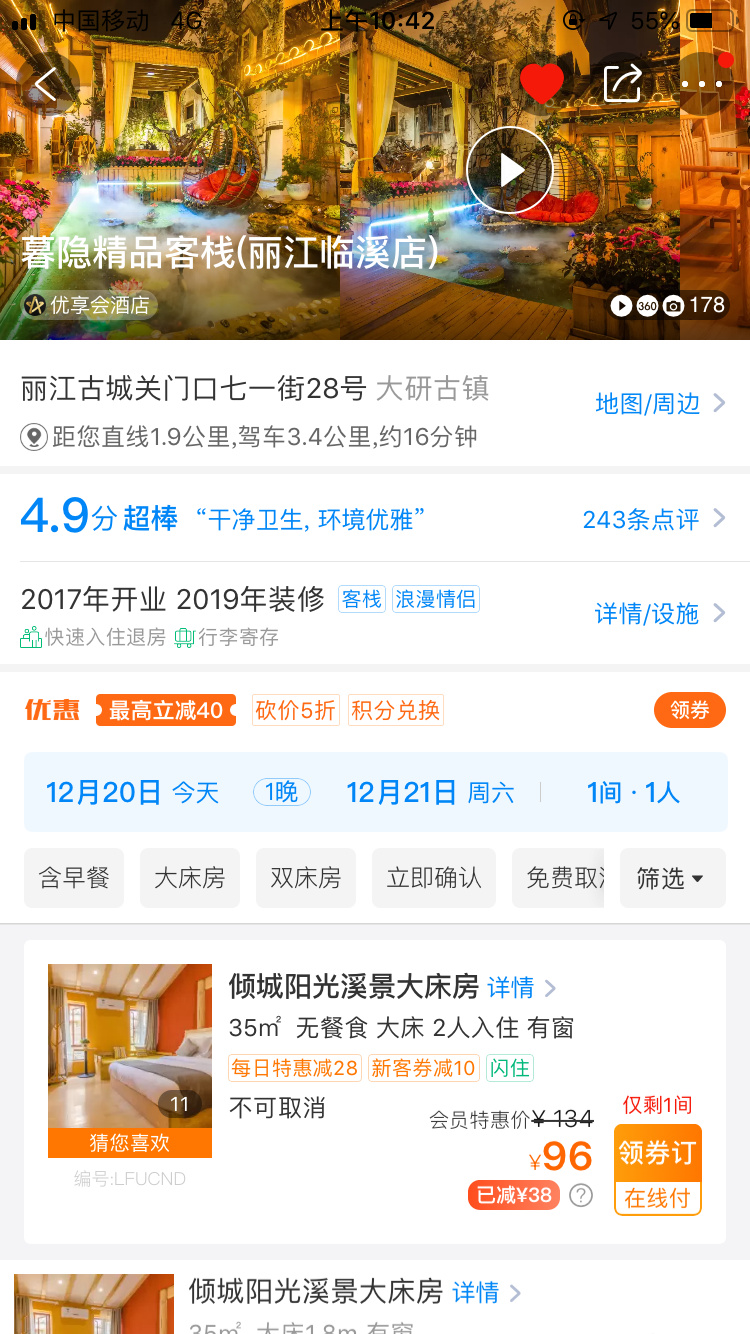The width and height of the screenshot is (750, 1334).
Task: Open 详情 for first 倾城阳光溪景大床房
Action: tap(522, 988)
